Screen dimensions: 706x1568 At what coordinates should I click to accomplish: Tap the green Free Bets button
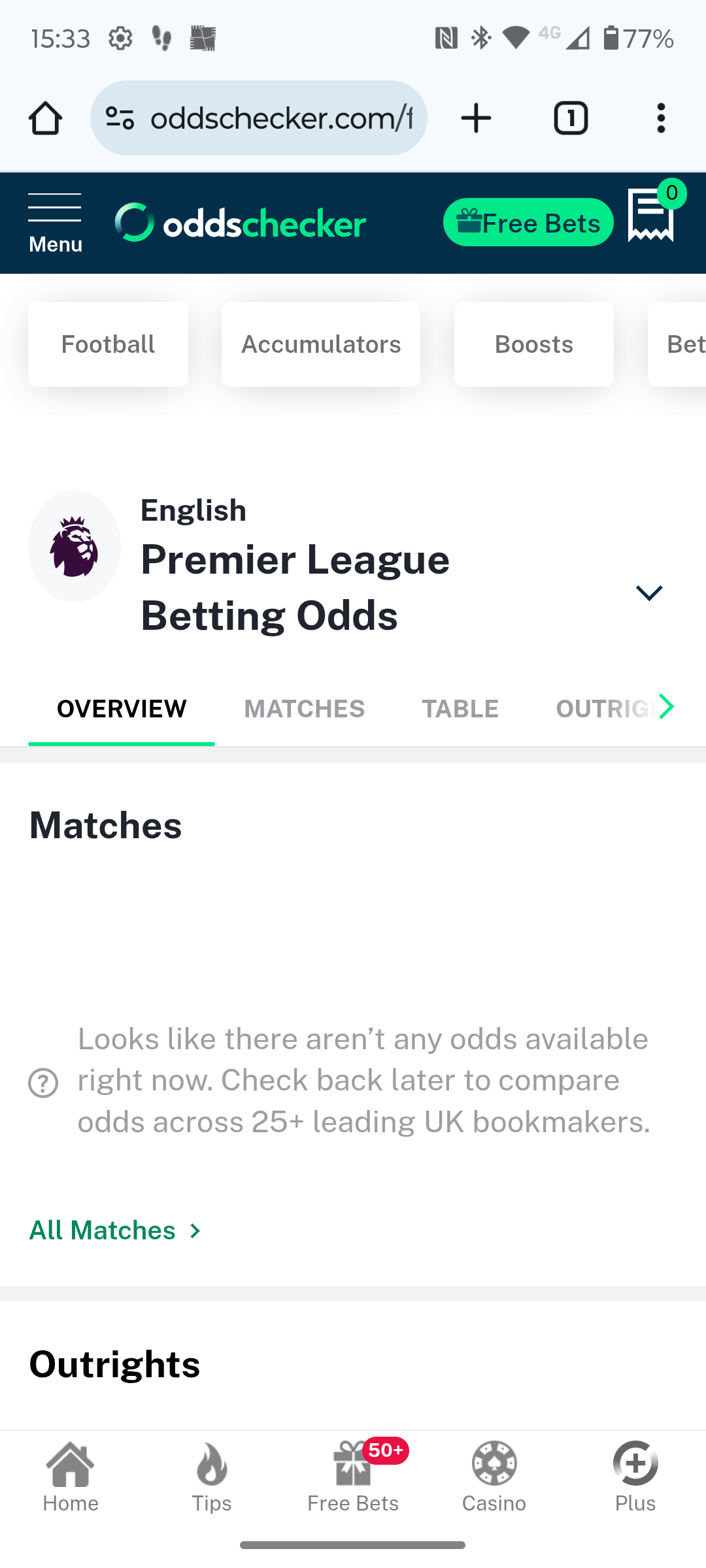528,222
